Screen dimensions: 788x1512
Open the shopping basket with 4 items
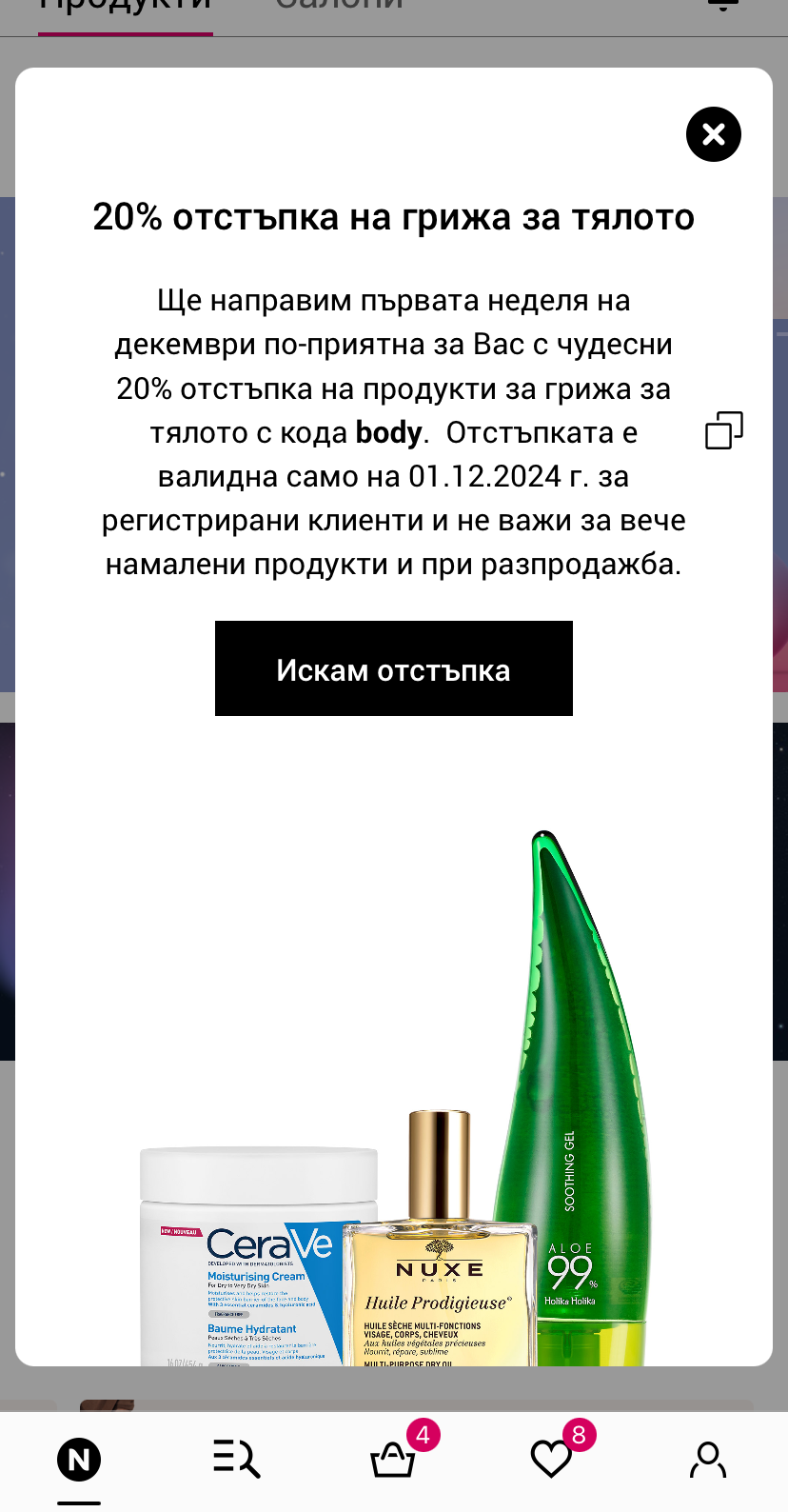point(393,1459)
